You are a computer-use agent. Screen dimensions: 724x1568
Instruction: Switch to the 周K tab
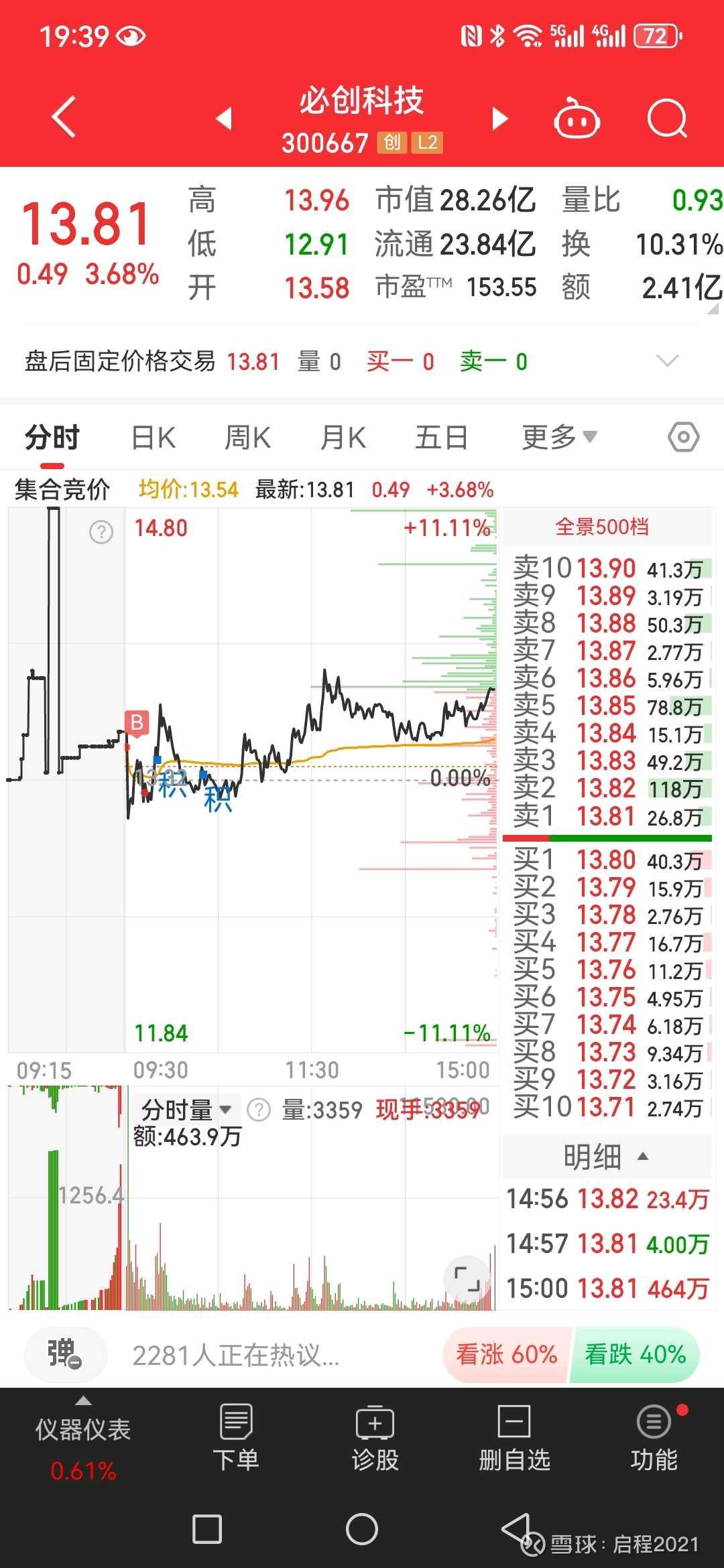(x=247, y=438)
